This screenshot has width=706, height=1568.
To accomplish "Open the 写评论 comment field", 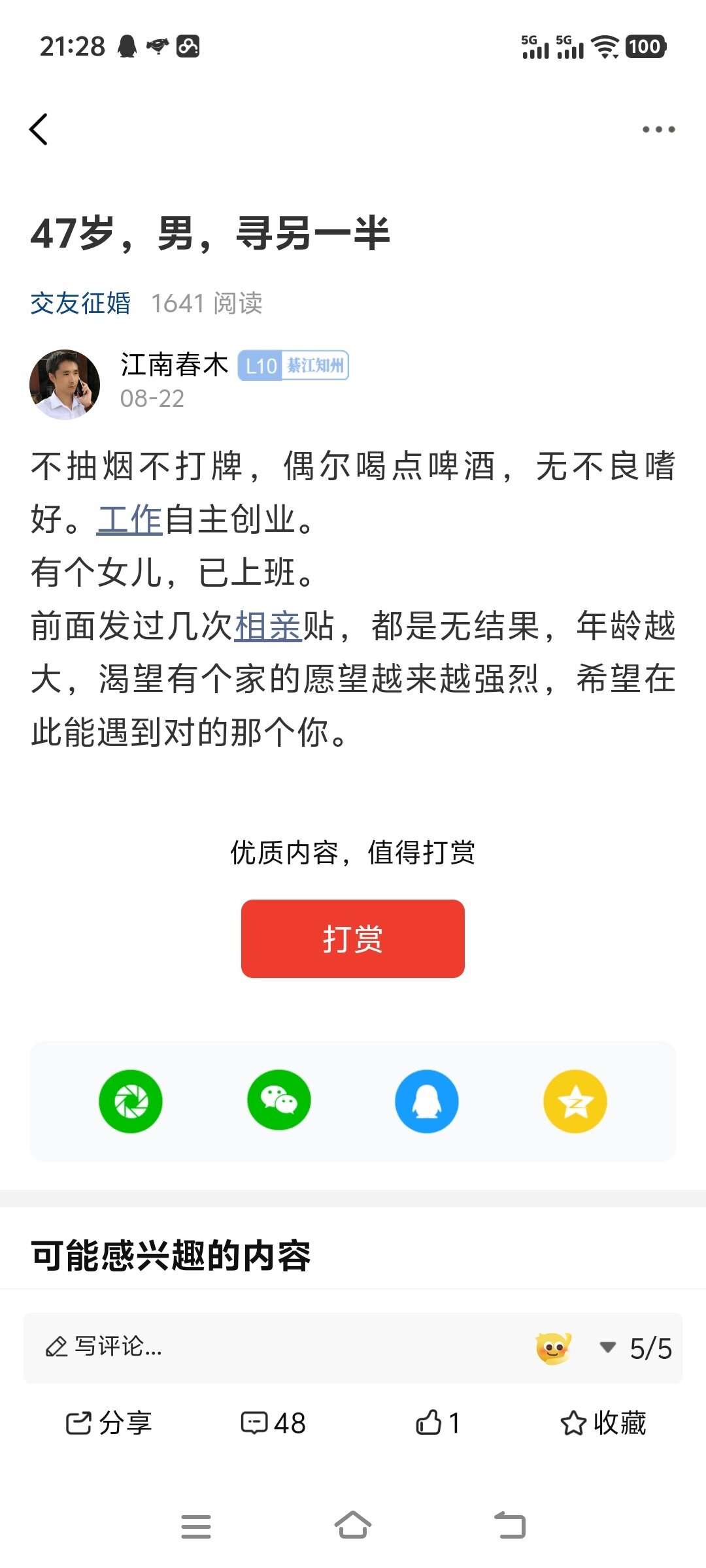I will (x=261, y=1347).
